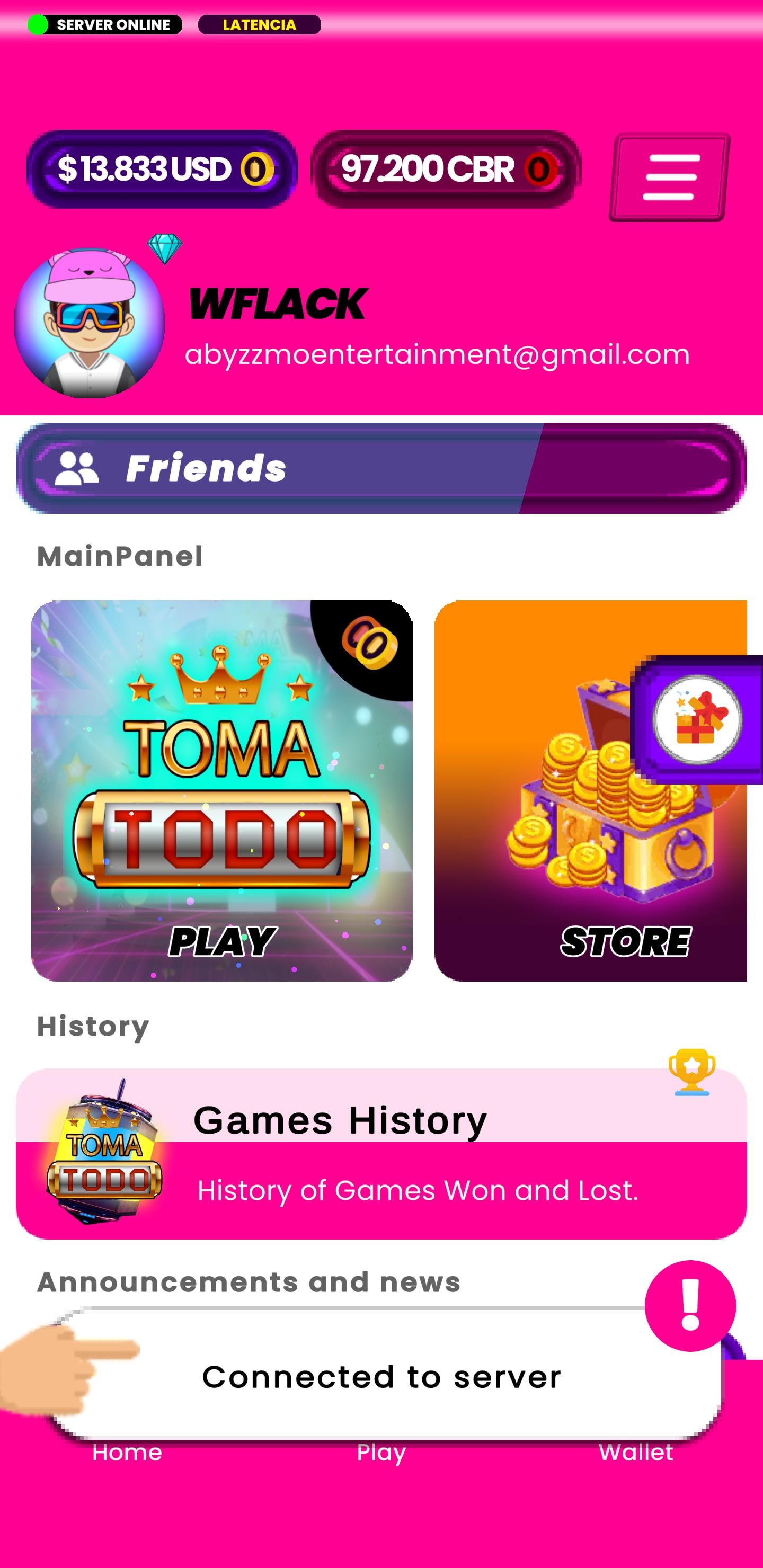The width and height of the screenshot is (763, 1568).
Task: Open the WFLACK profile avatar
Action: point(90,323)
